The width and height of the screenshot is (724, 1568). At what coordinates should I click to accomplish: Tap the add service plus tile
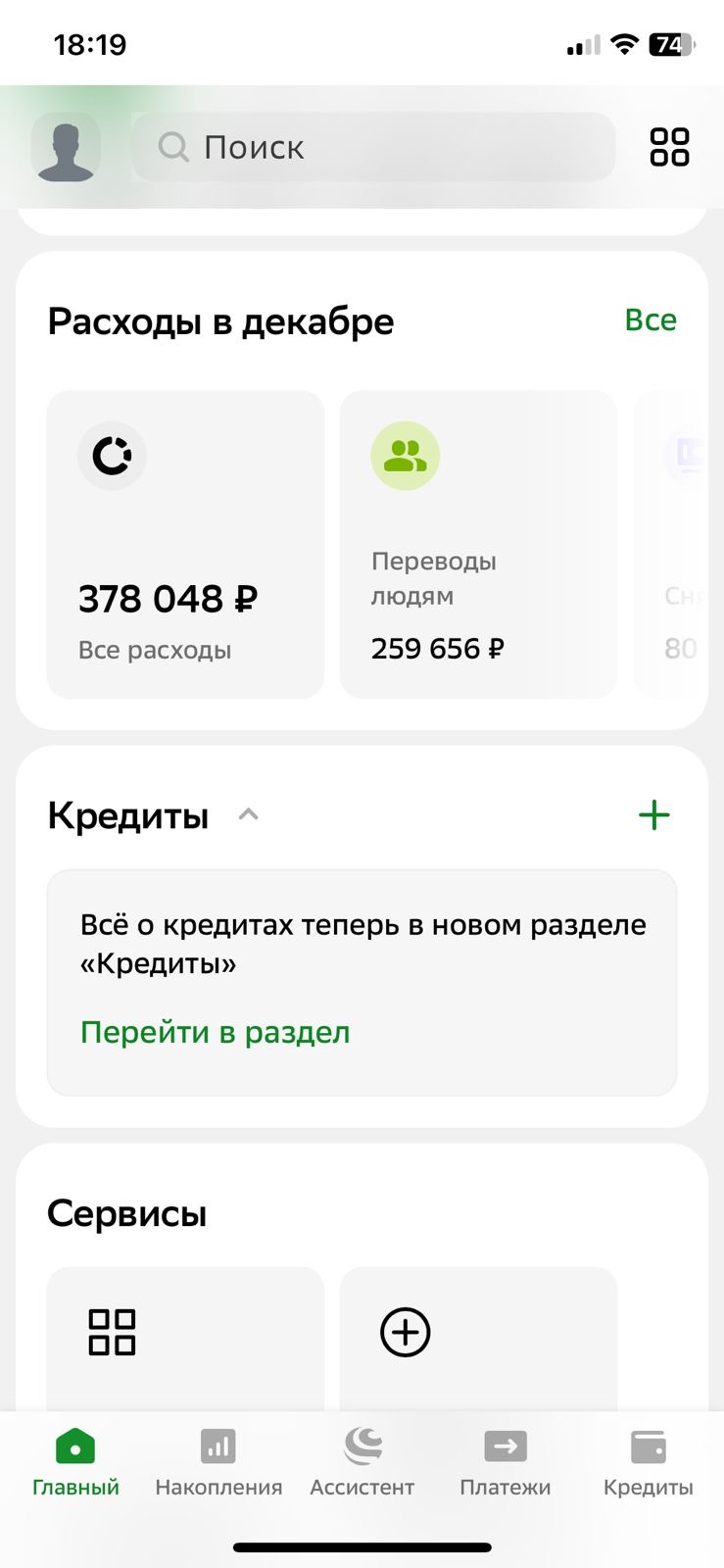[x=478, y=1338]
